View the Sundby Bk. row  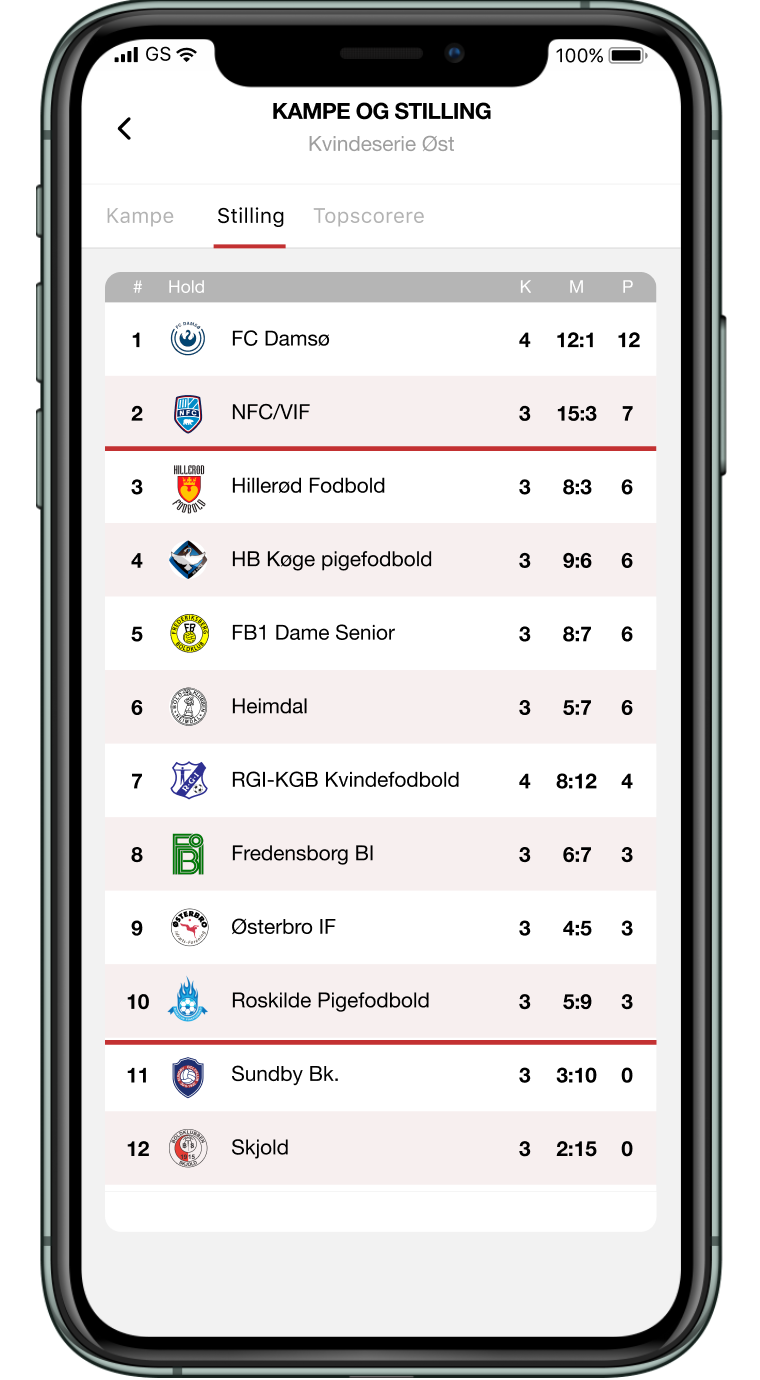point(380,1076)
